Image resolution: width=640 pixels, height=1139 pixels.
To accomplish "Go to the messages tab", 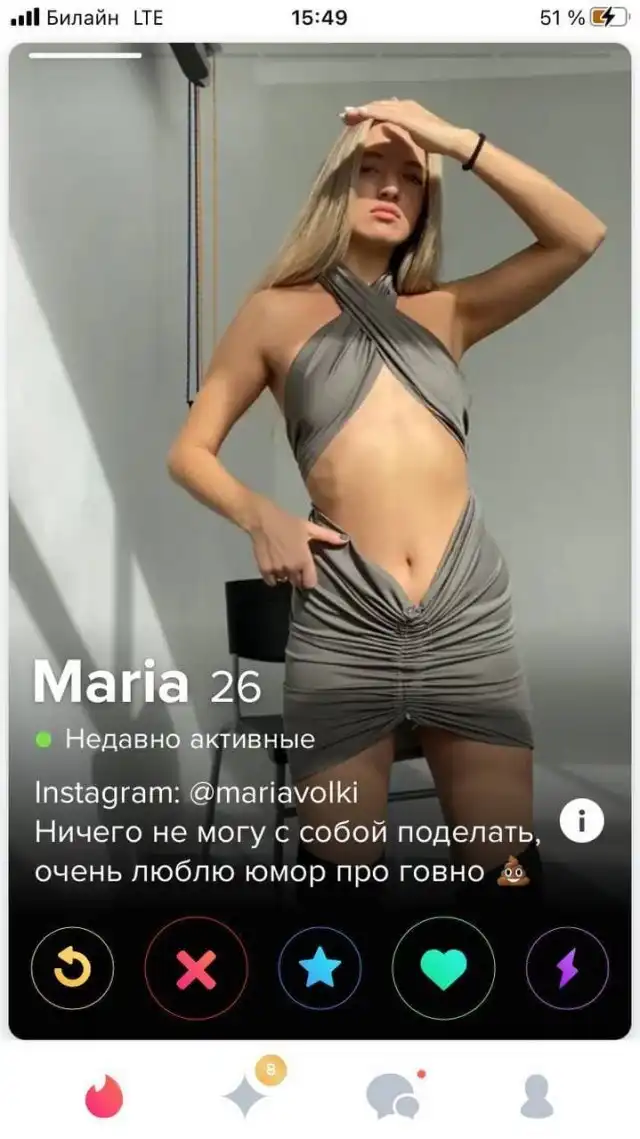I will point(392,1096).
